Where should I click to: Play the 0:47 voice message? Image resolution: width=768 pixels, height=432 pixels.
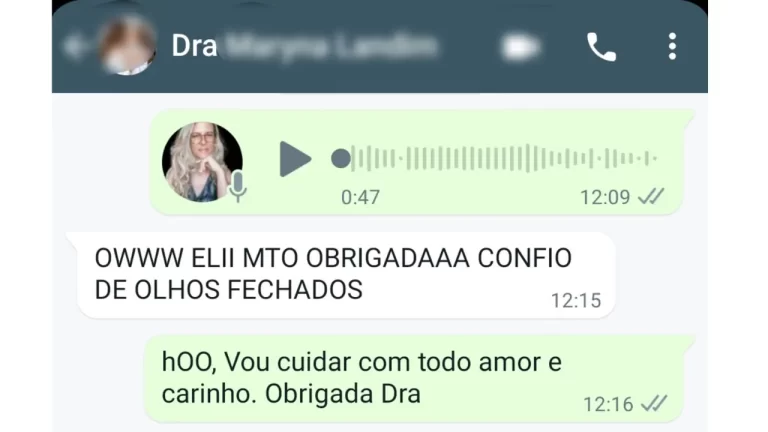[294, 158]
